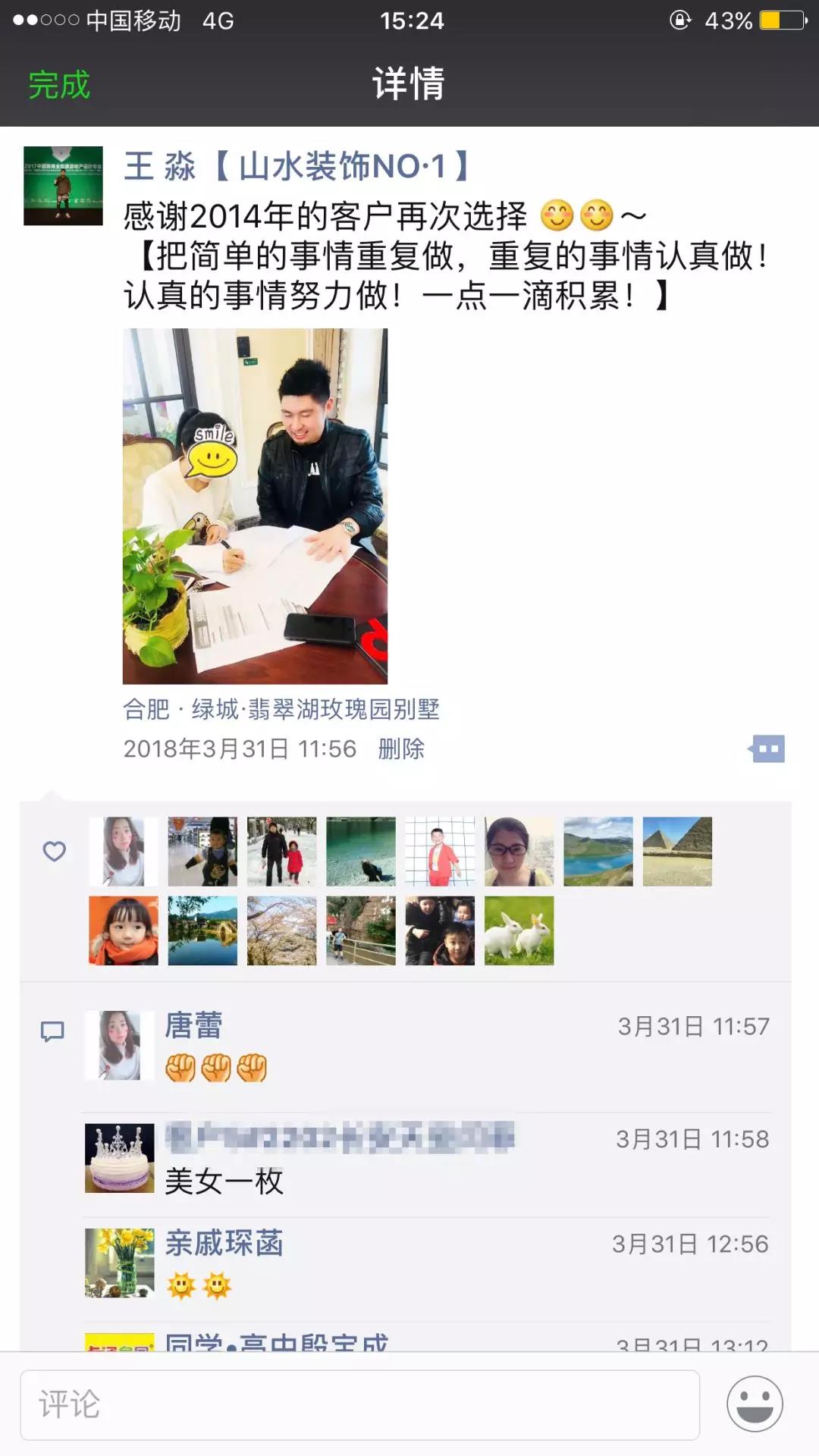Open 唐蕾's profile from her comment

tap(194, 1025)
